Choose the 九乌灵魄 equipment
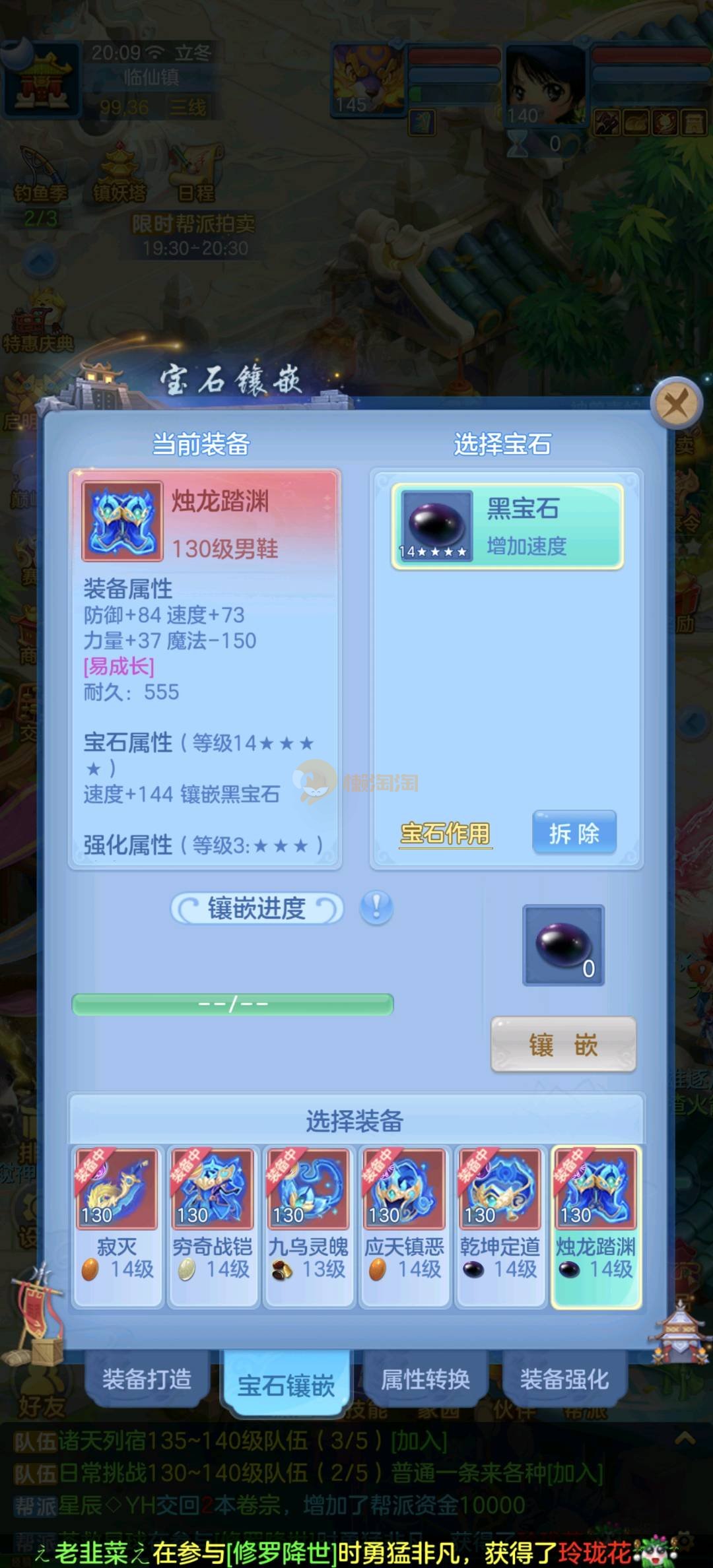 tap(308, 1226)
